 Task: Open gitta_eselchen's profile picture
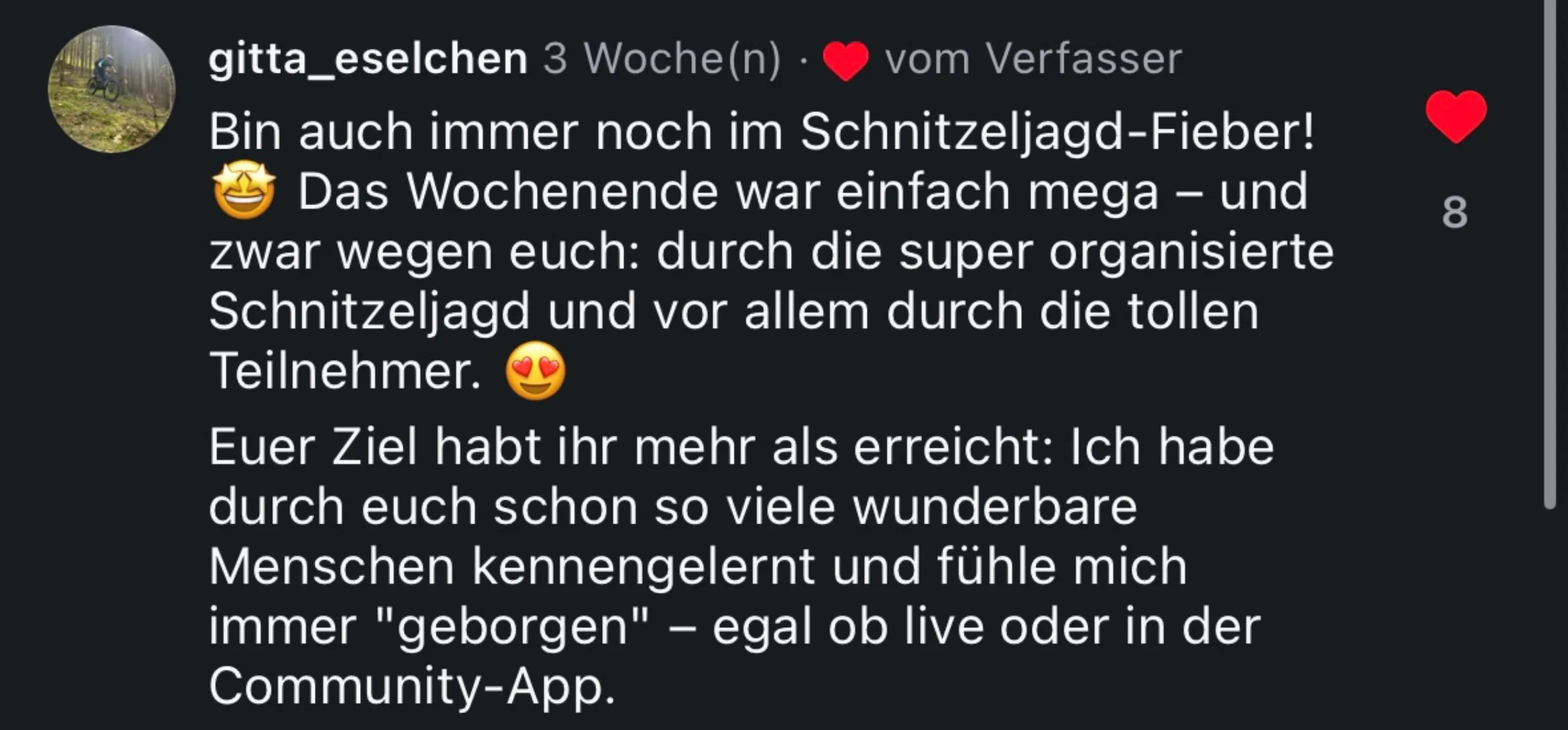click(x=112, y=89)
